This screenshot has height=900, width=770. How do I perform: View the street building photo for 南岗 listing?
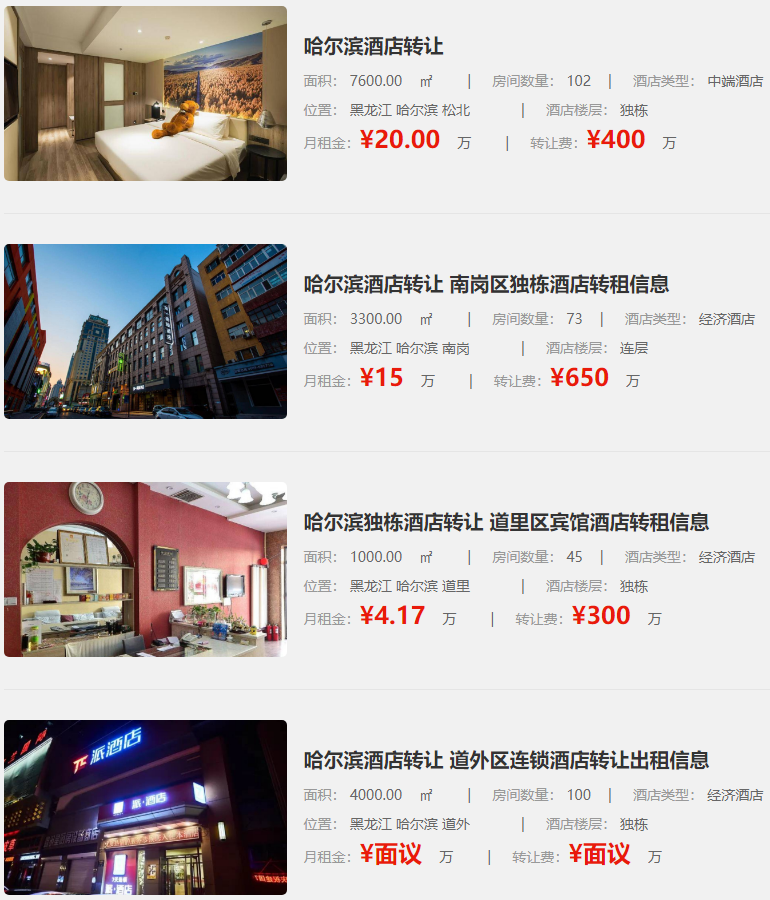click(x=145, y=331)
